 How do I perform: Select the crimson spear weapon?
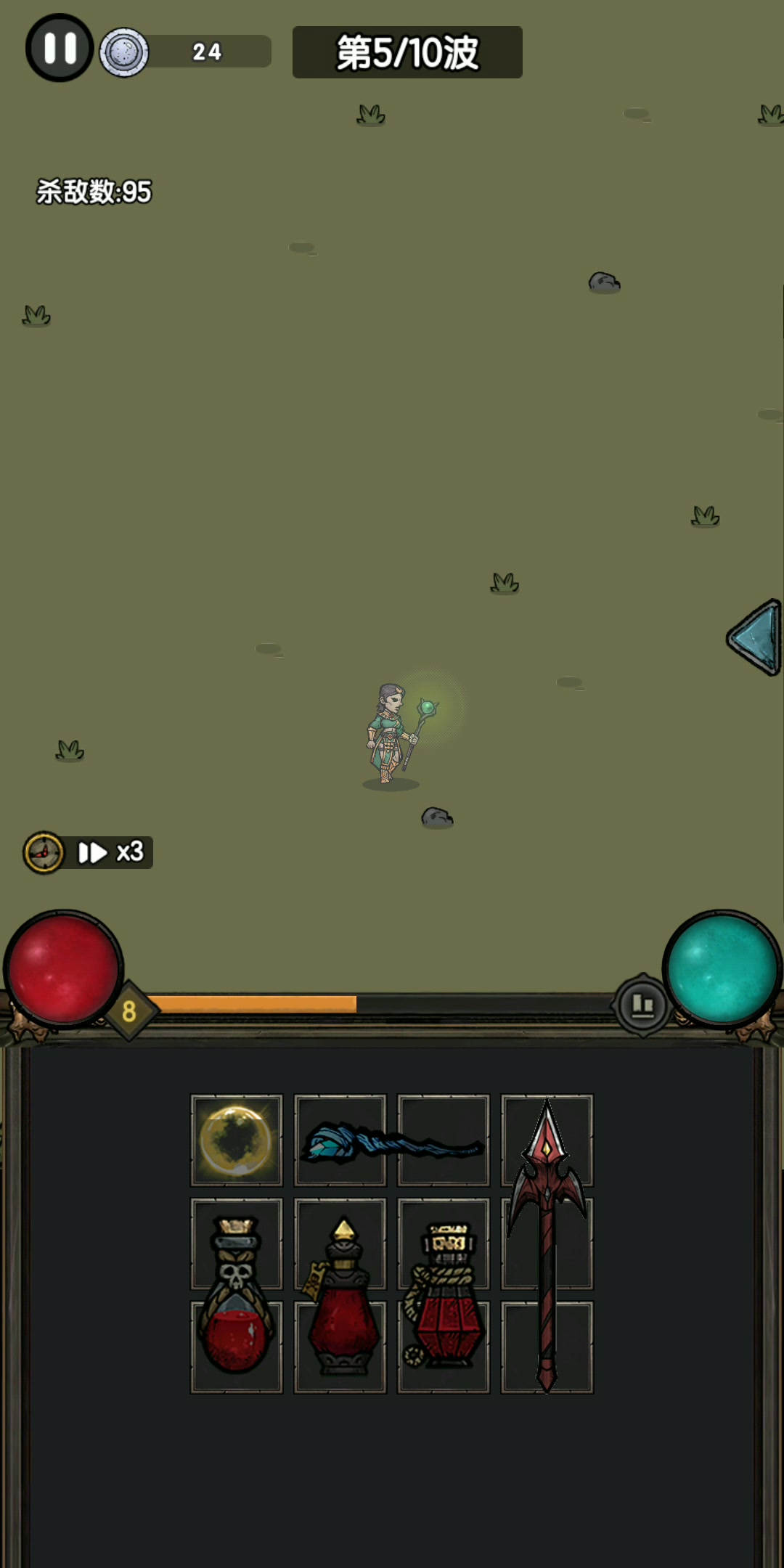click(547, 1244)
